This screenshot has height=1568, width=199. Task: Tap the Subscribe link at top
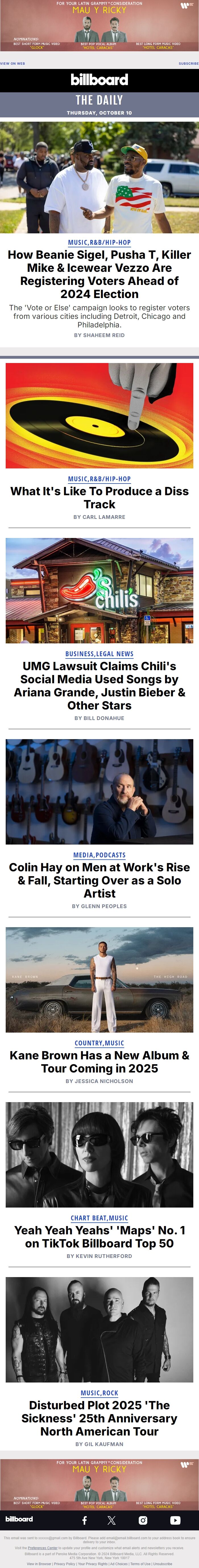(x=188, y=63)
